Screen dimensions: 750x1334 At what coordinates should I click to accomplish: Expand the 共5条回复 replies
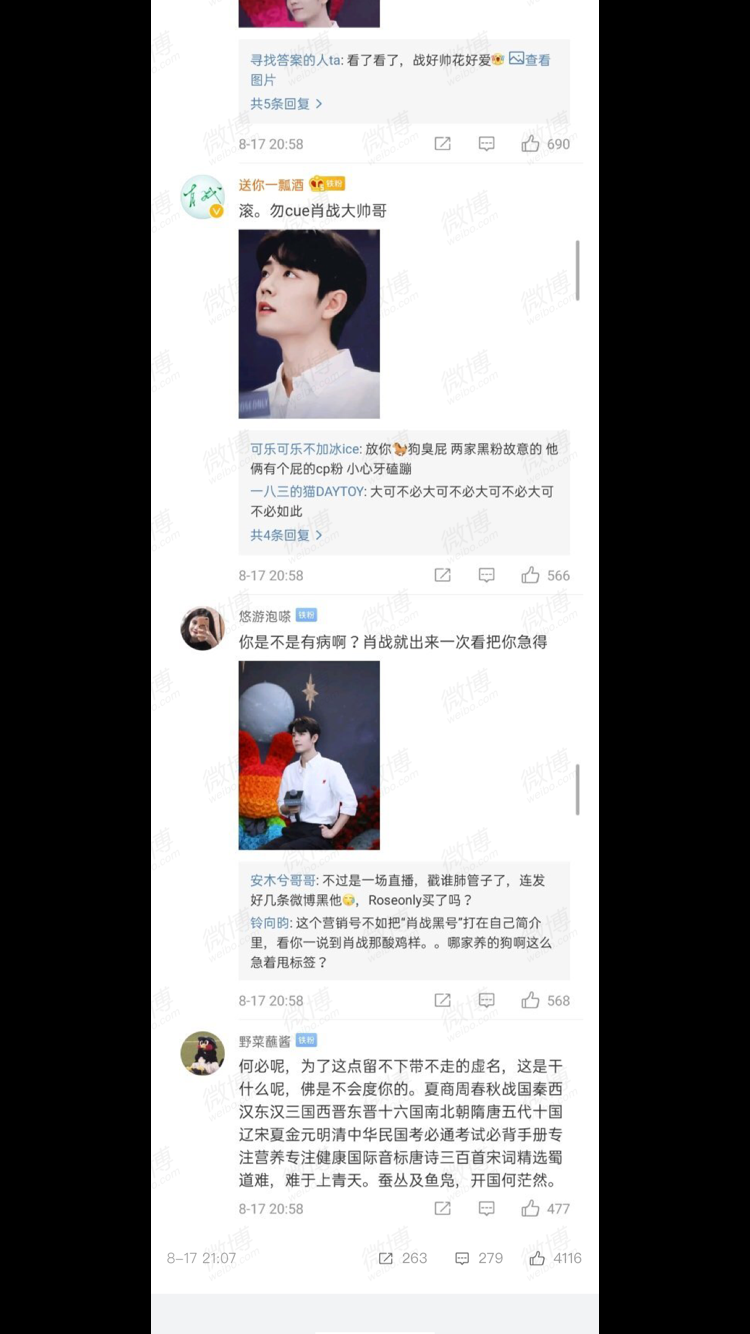tap(286, 104)
